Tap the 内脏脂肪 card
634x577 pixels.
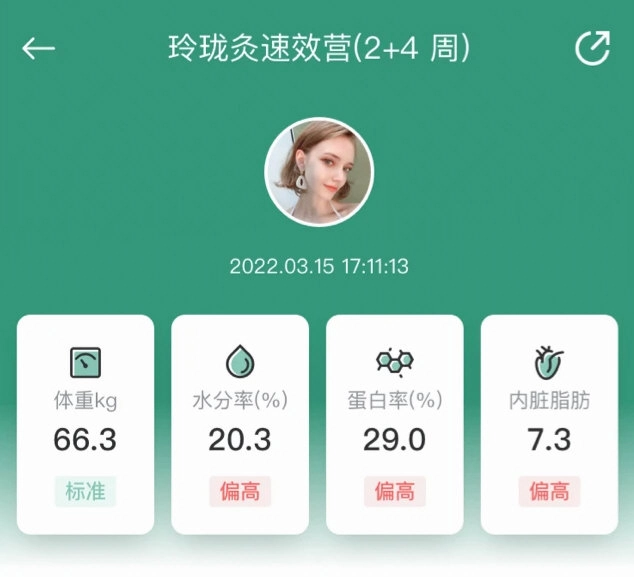tap(549, 424)
